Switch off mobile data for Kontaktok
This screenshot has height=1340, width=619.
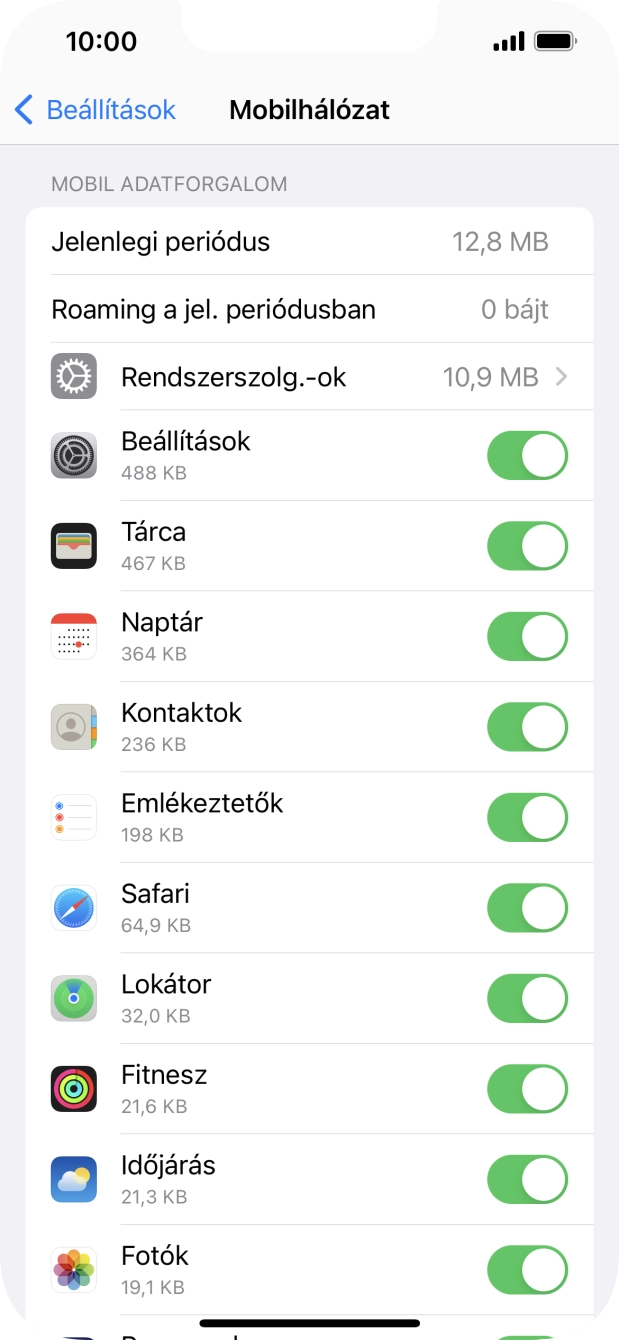point(527,727)
